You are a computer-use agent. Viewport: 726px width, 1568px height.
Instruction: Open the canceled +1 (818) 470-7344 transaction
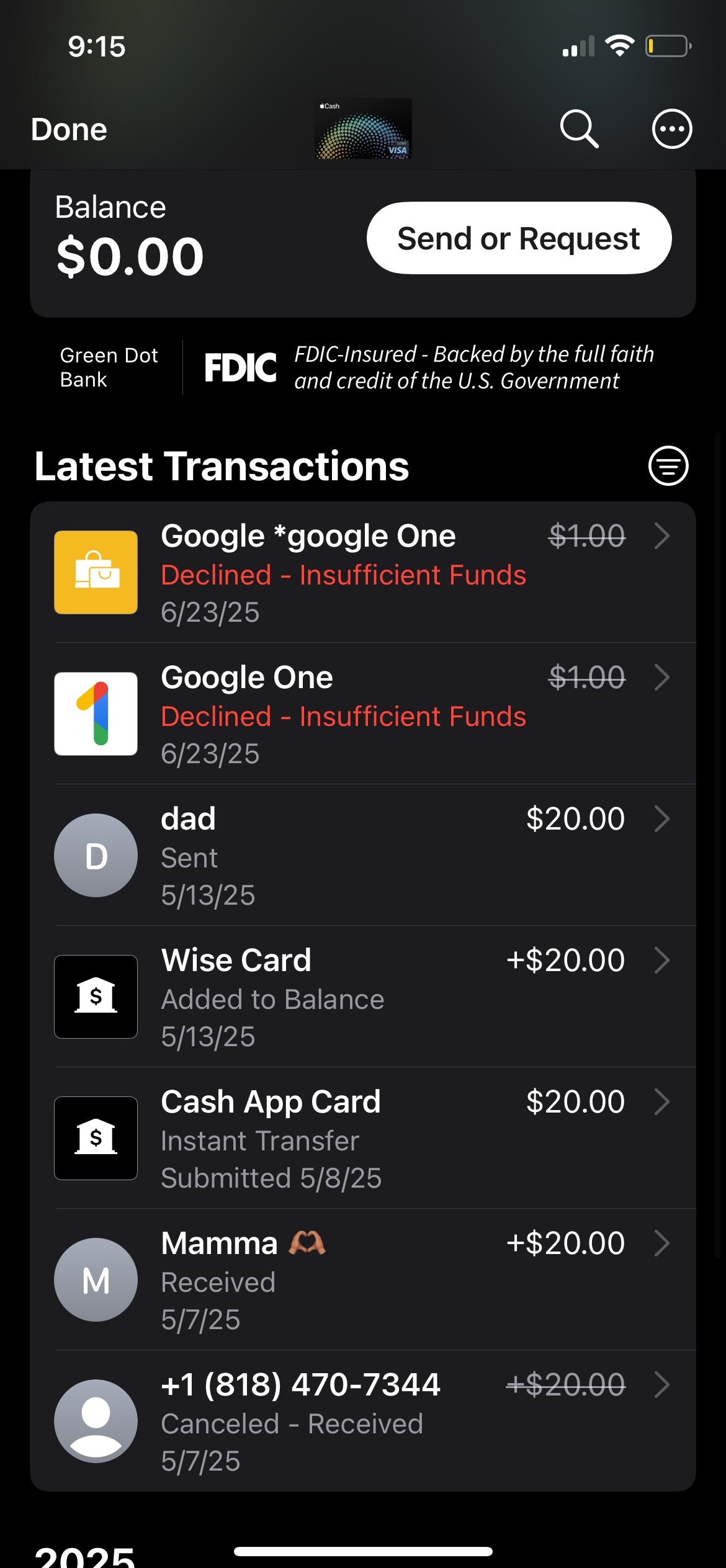363,1422
